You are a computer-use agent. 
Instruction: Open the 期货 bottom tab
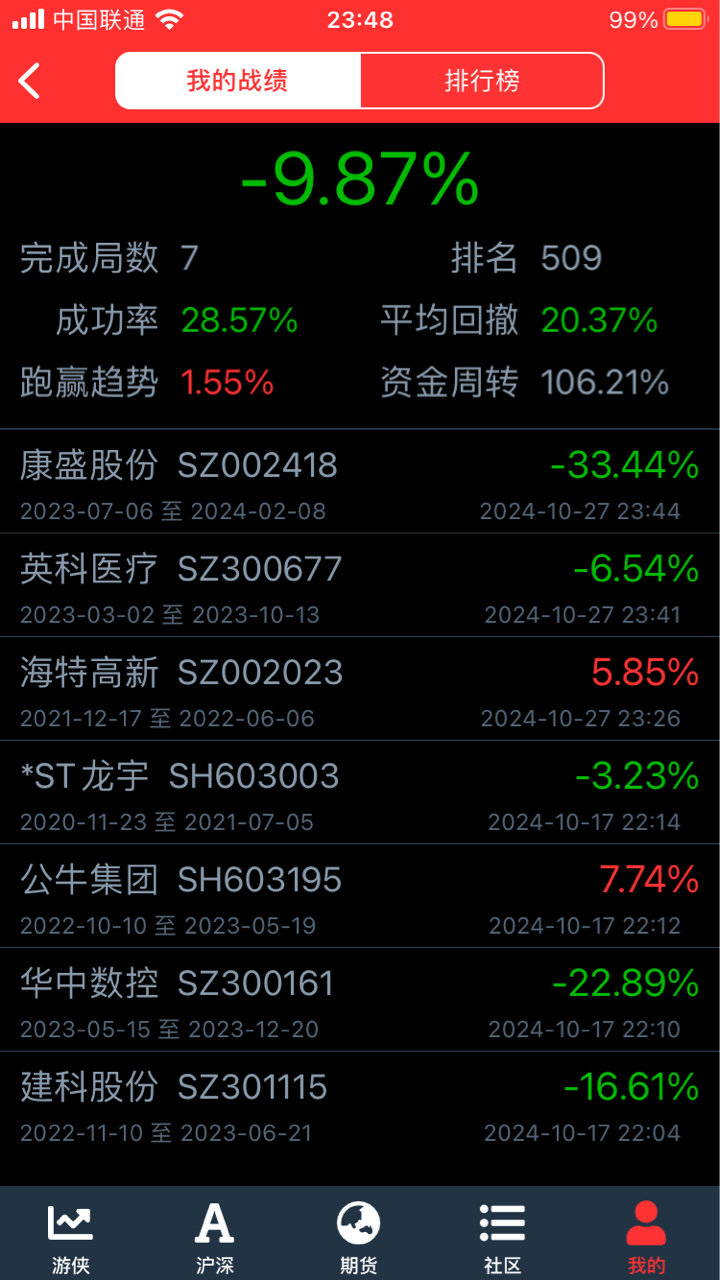(x=359, y=1237)
